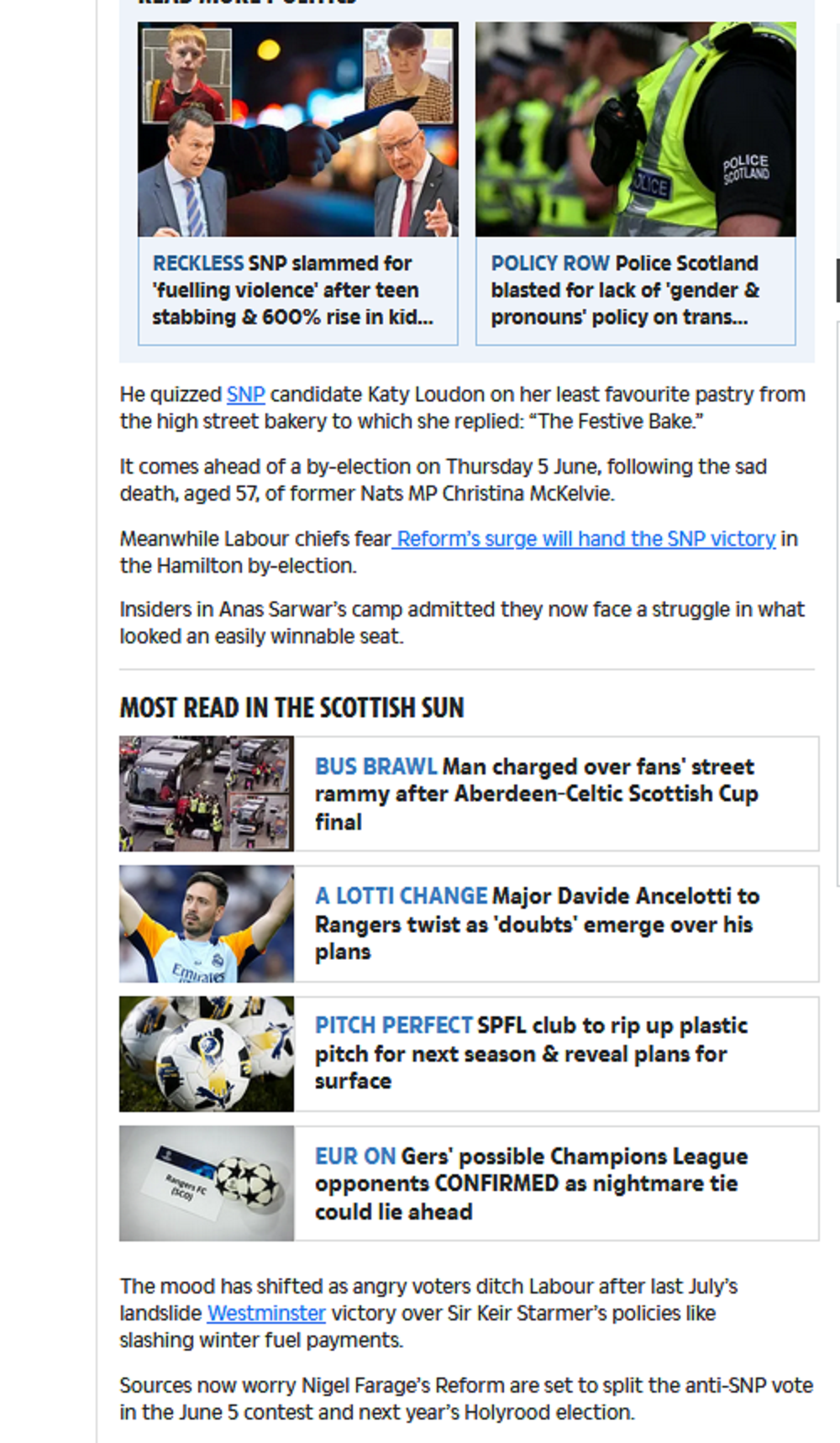
Task: Open PITCH PERFECT SPFL plastic pitch article
Action: click(x=469, y=1053)
